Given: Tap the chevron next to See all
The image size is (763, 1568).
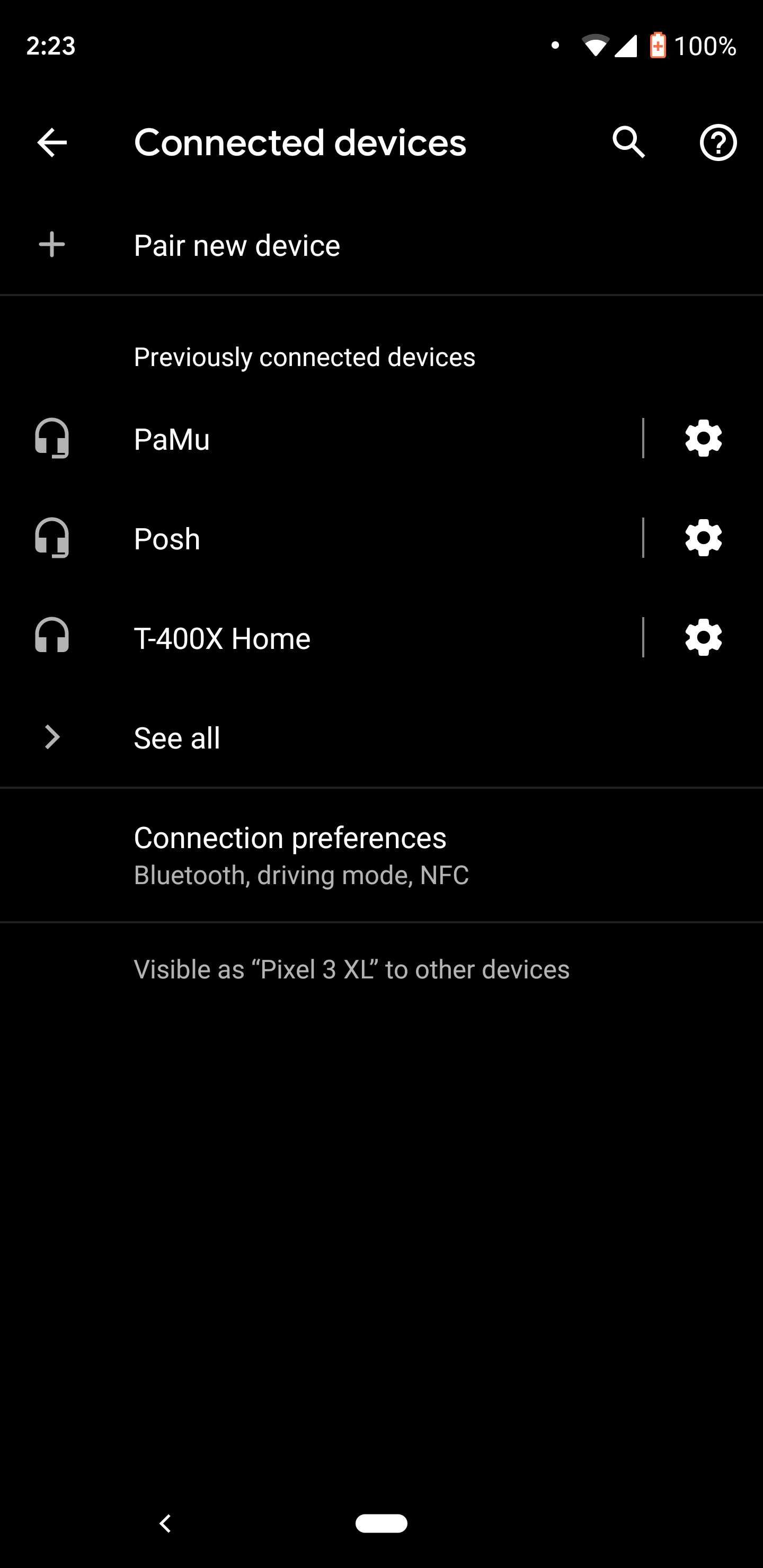Looking at the screenshot, I should [51, 737].
